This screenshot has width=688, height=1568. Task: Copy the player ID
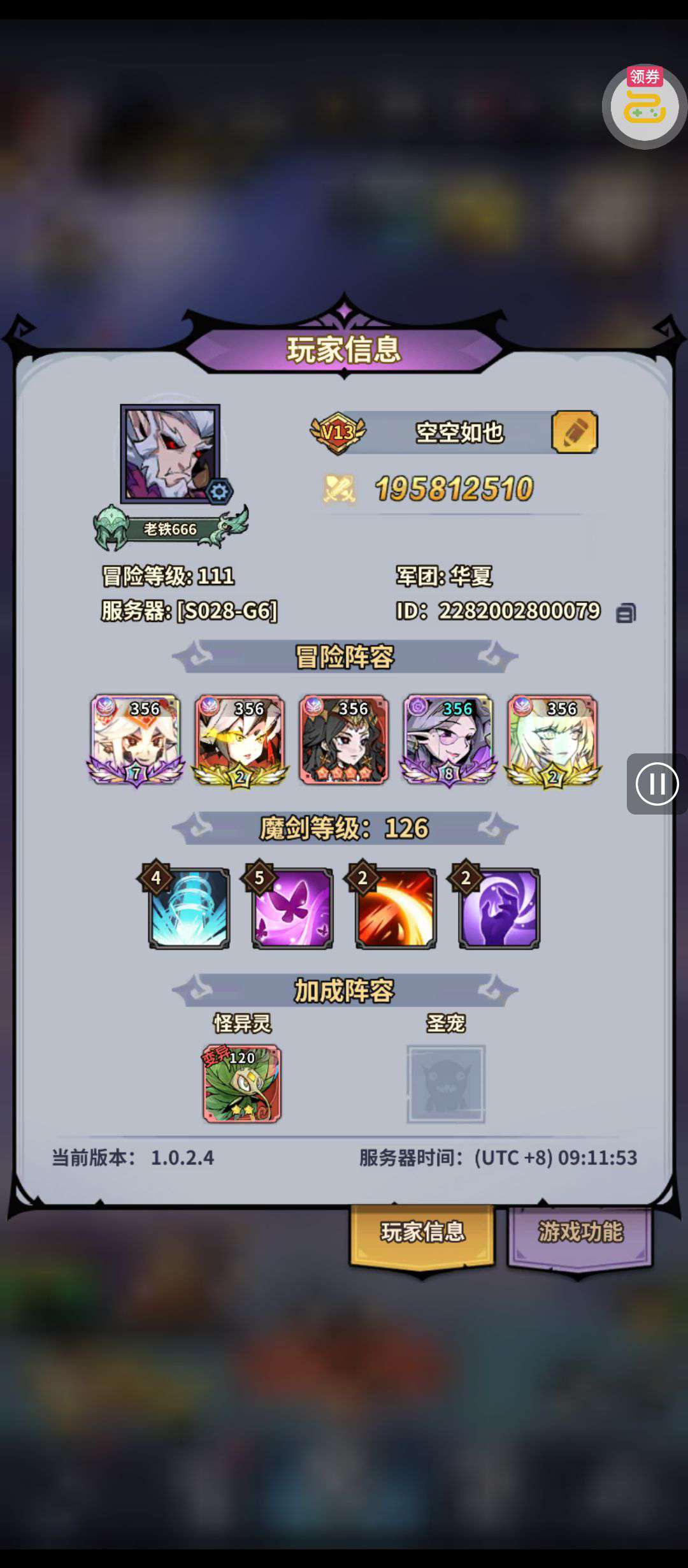(626, 613)
